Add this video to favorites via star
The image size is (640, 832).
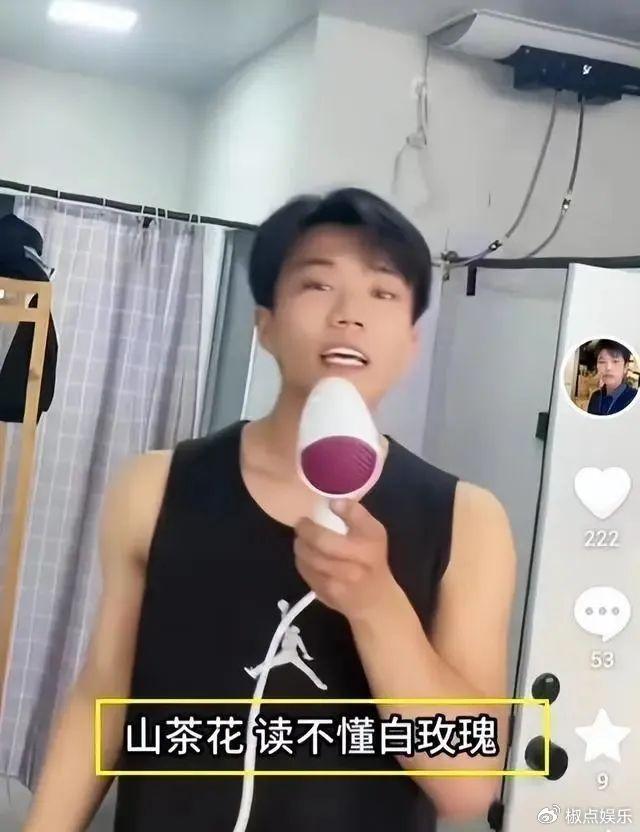pyautogui.click(x=602, y=736)
